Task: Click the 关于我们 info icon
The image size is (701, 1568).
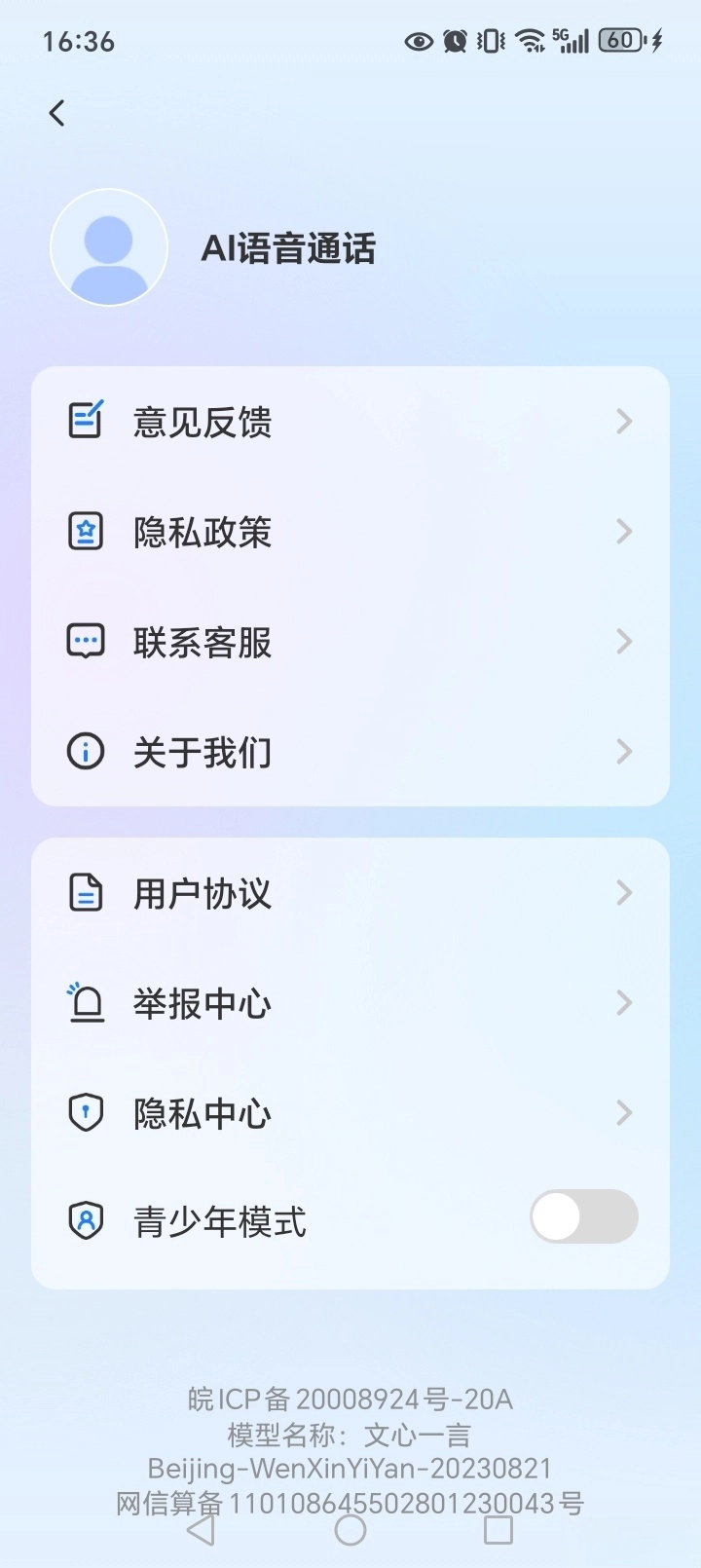Action: pos(86,751)
